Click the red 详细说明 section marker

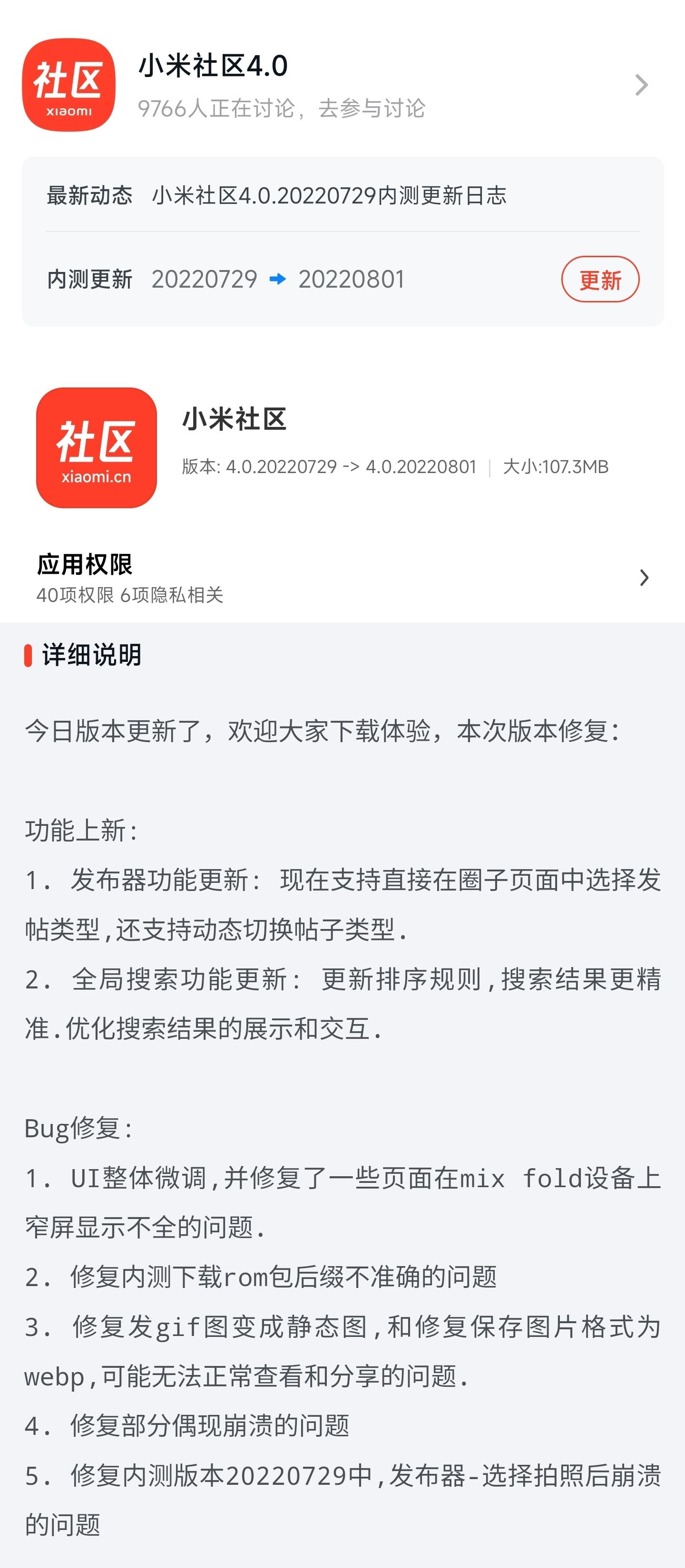point(29,656)
